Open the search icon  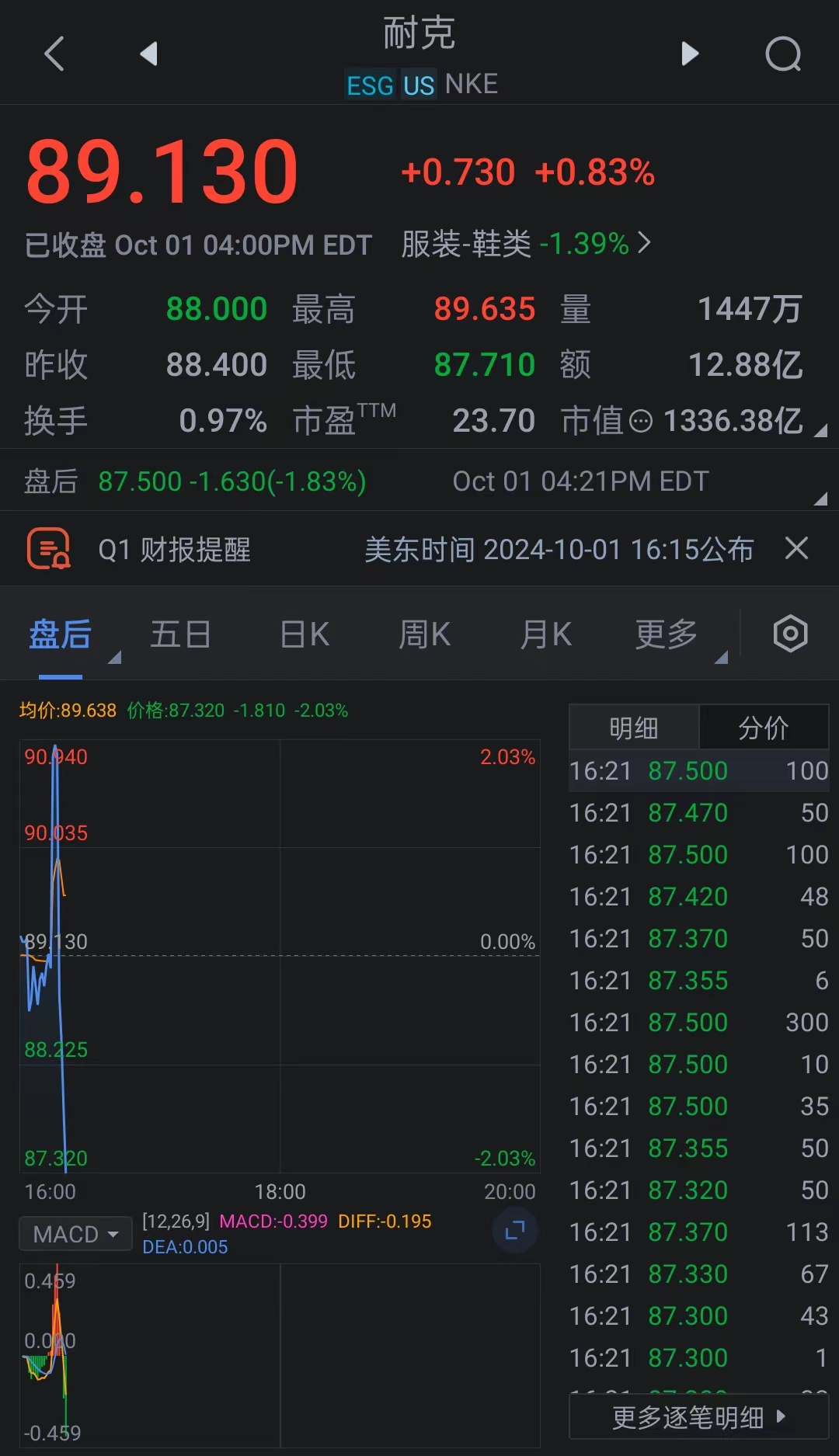pos(783,53)
